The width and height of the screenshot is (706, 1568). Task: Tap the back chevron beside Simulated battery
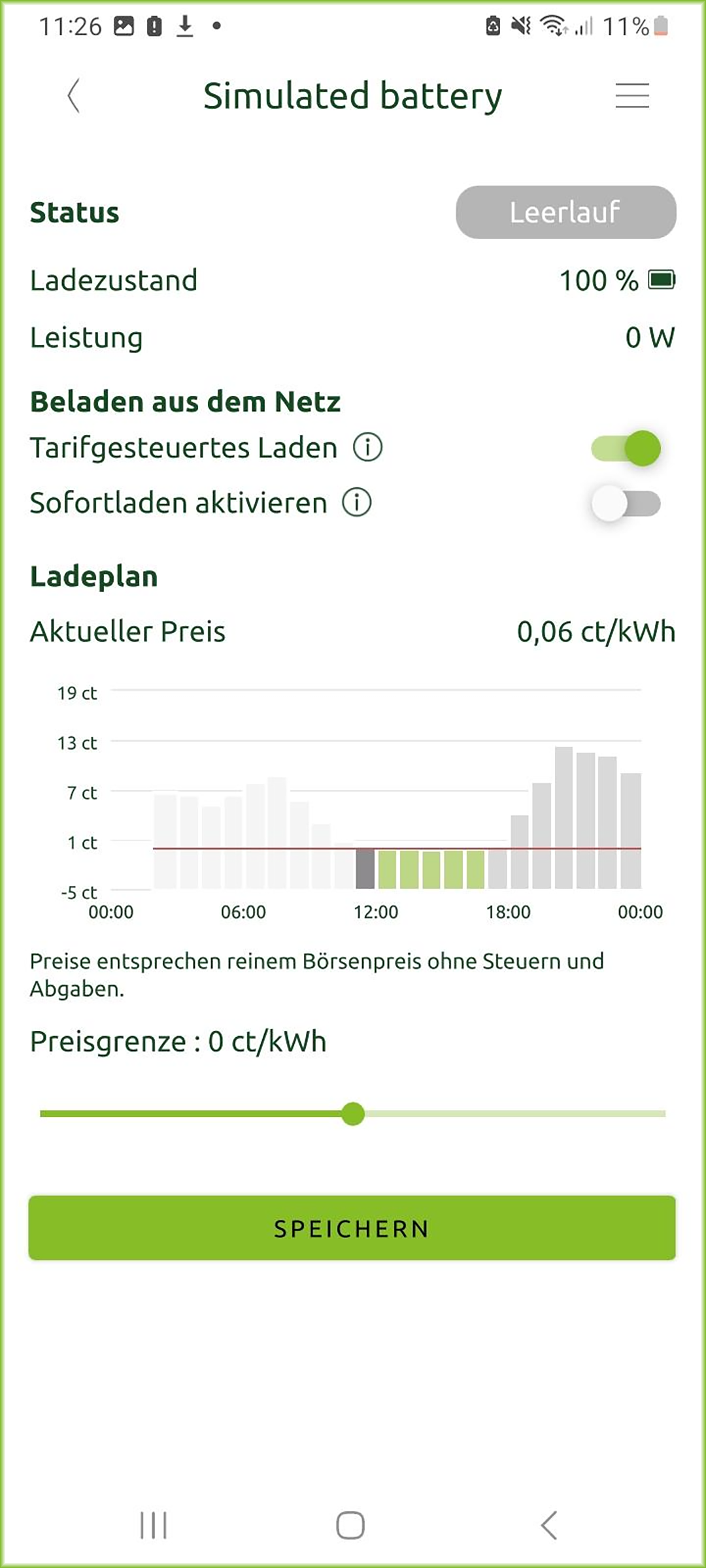click(74, 95)
